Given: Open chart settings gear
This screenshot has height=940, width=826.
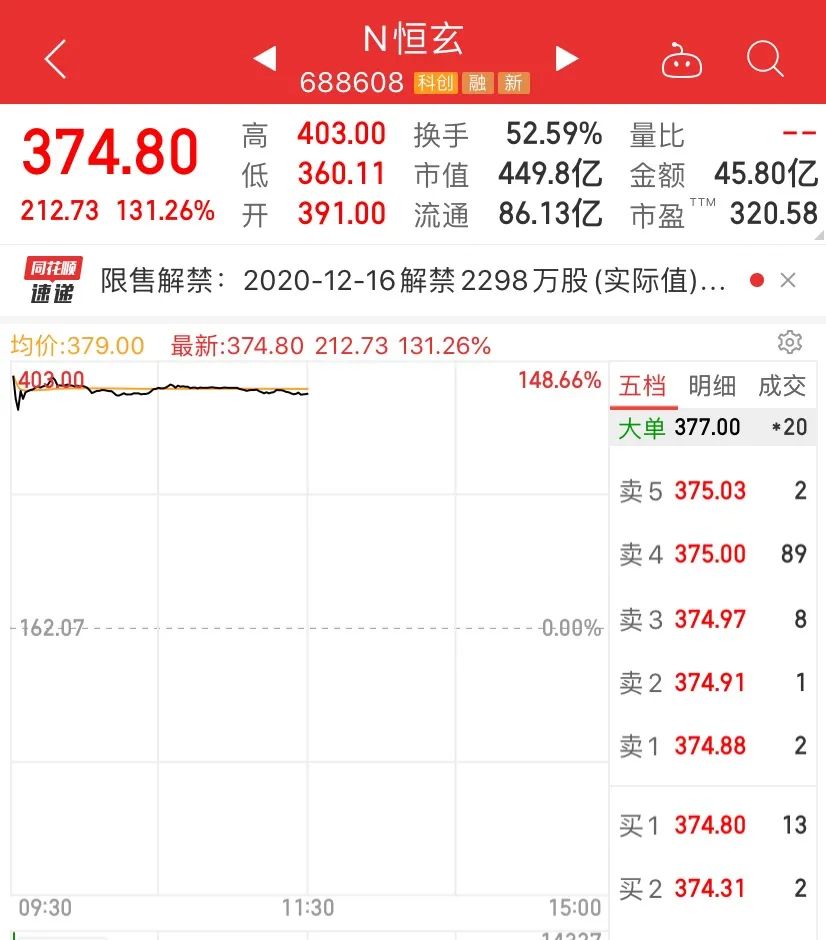Looking at the screenshot, I should point(790,342).
